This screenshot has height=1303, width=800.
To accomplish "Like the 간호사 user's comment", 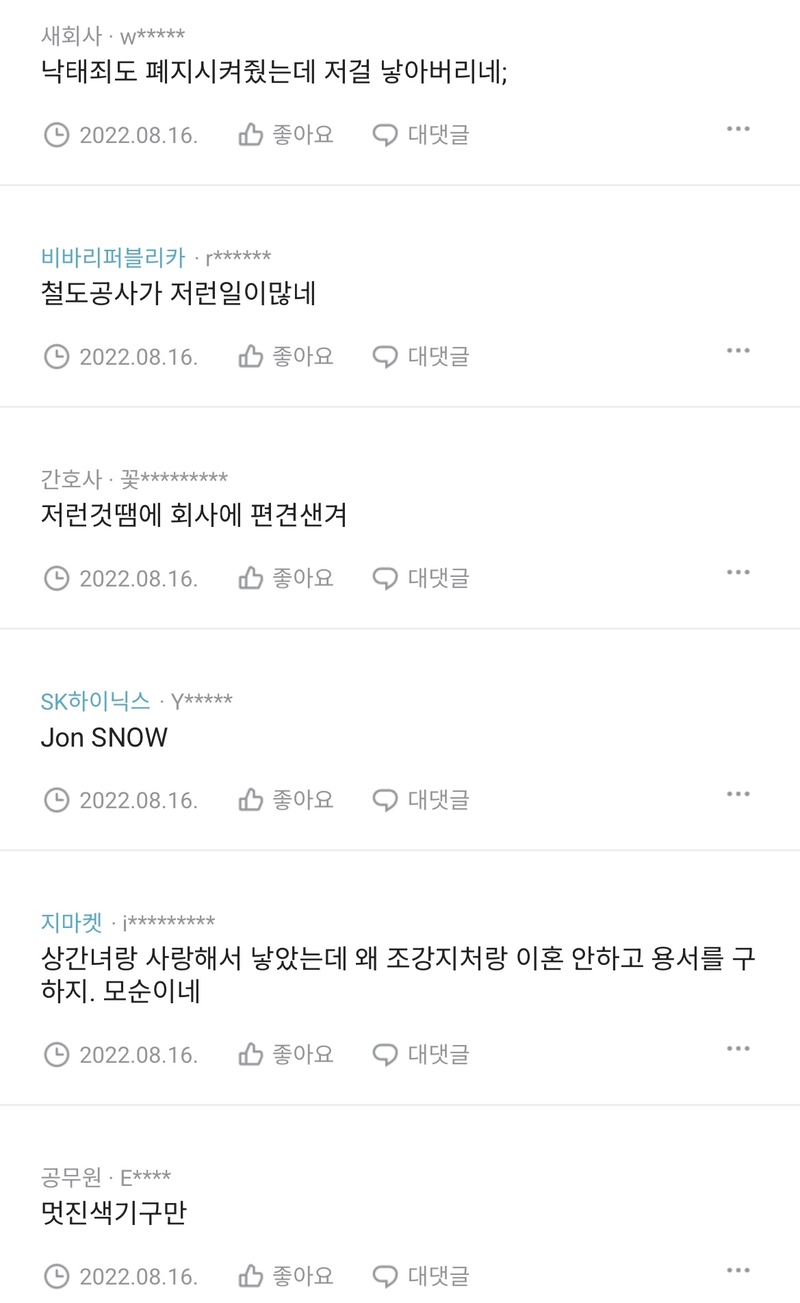I will (x=285, y=578).
